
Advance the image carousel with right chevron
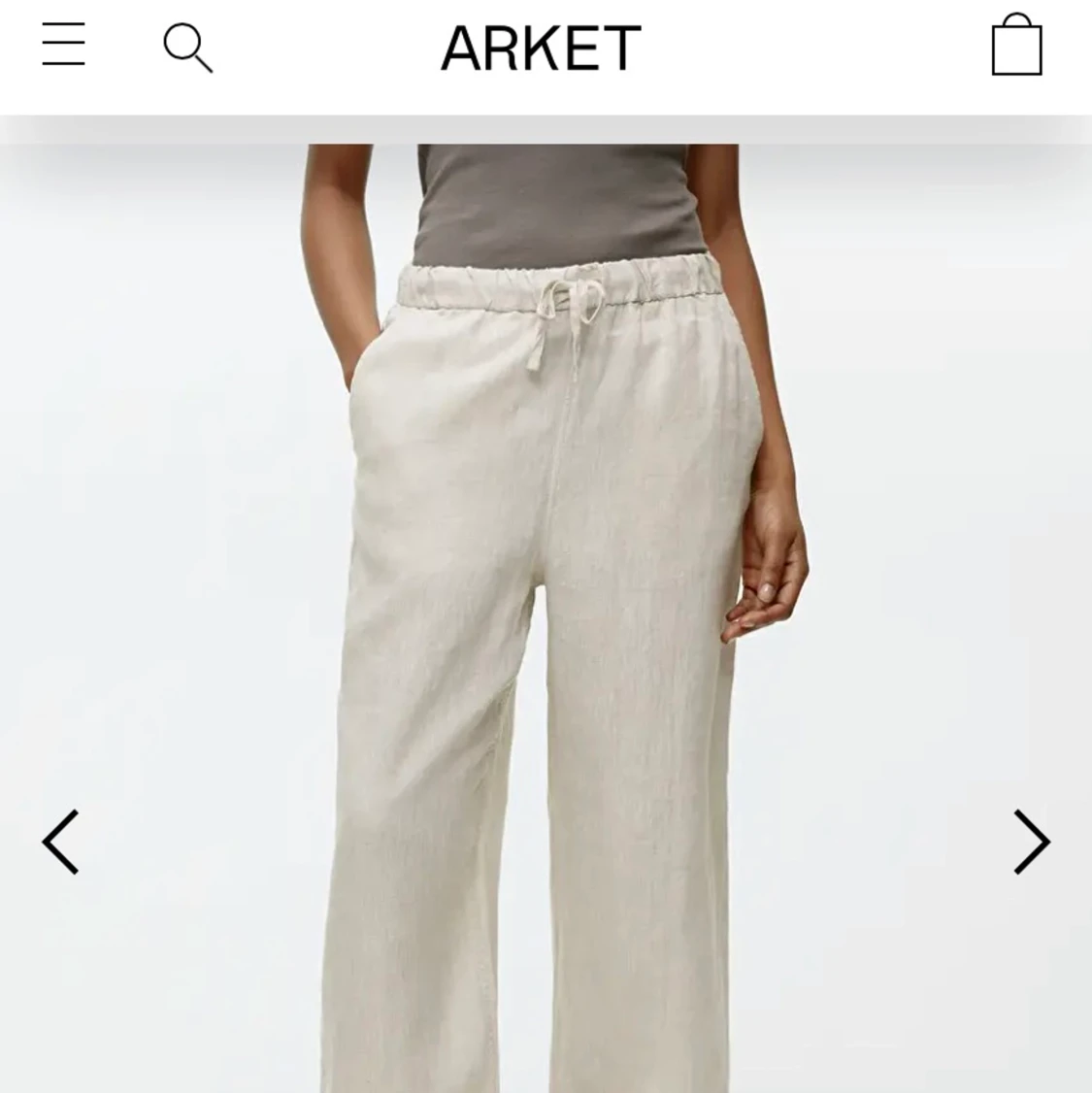coord(1032,841)
